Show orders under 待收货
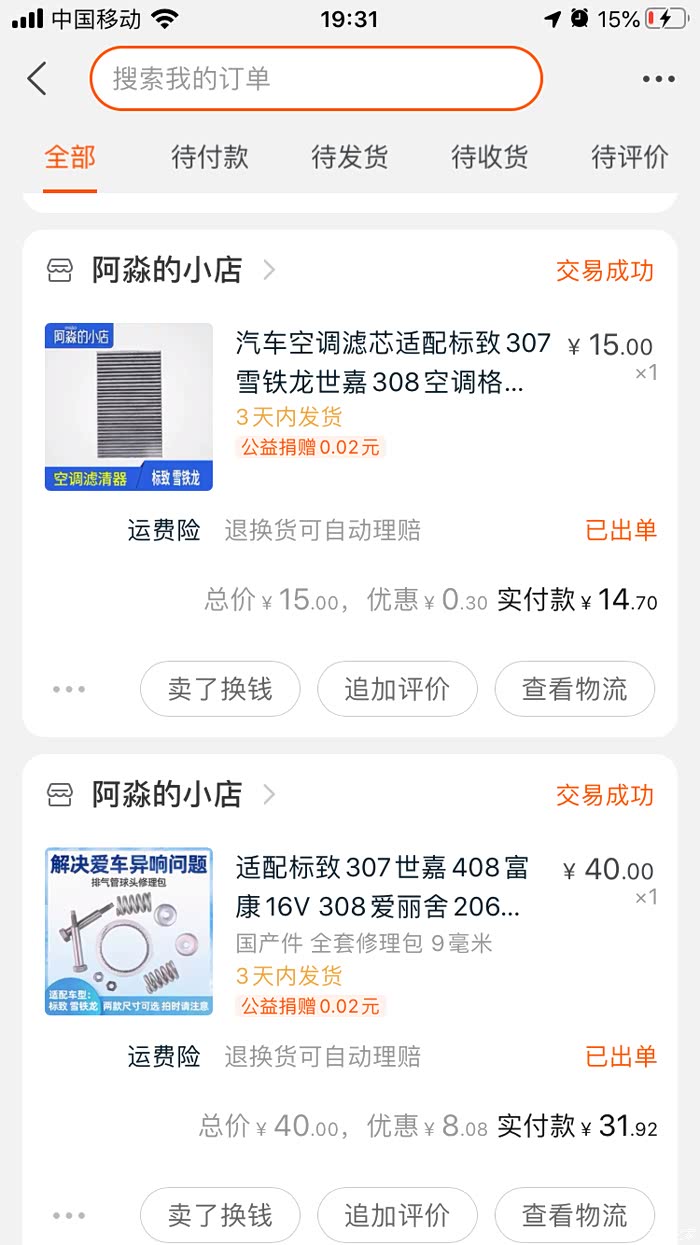Viewport: 700px width, 1245px height. pos(490,157)
